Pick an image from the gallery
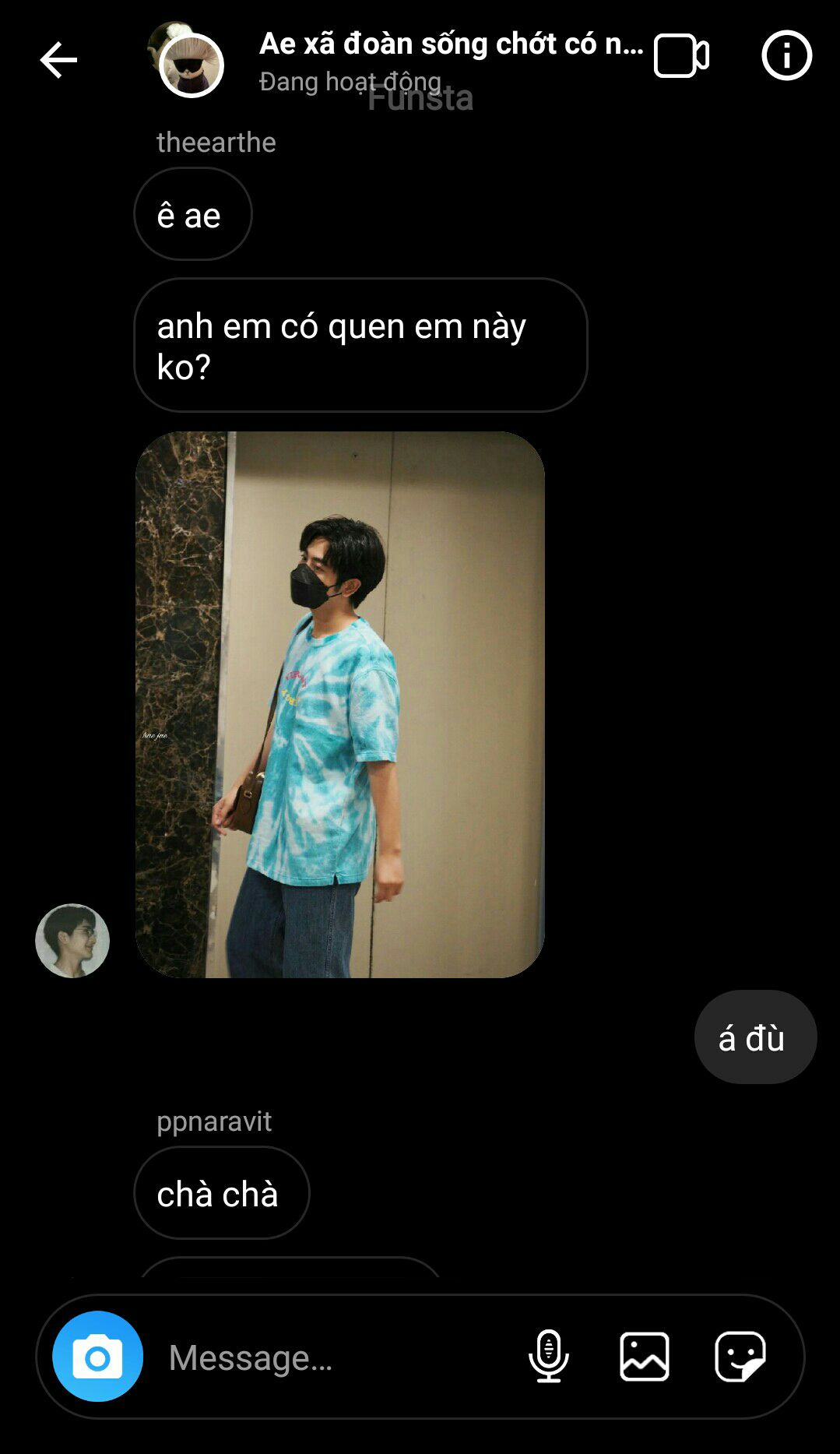The height and width of the screenshot is (1454, 840). click(645, 1357)
